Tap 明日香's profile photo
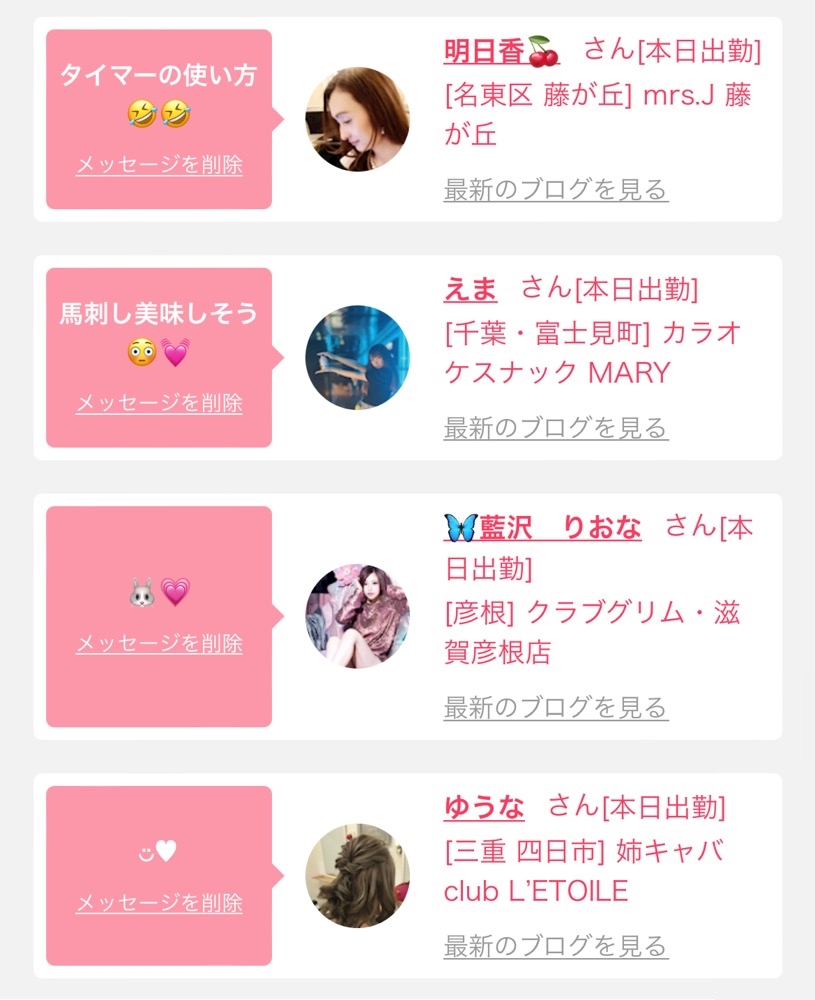Viewport: 815px width, 1000px height. point(357,119)
